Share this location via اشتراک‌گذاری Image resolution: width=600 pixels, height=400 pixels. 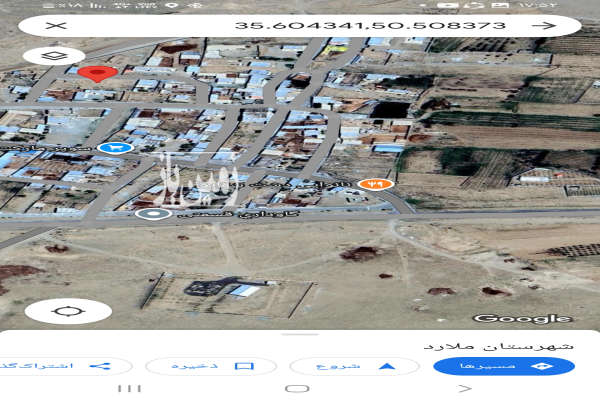[x=60, y=366]
